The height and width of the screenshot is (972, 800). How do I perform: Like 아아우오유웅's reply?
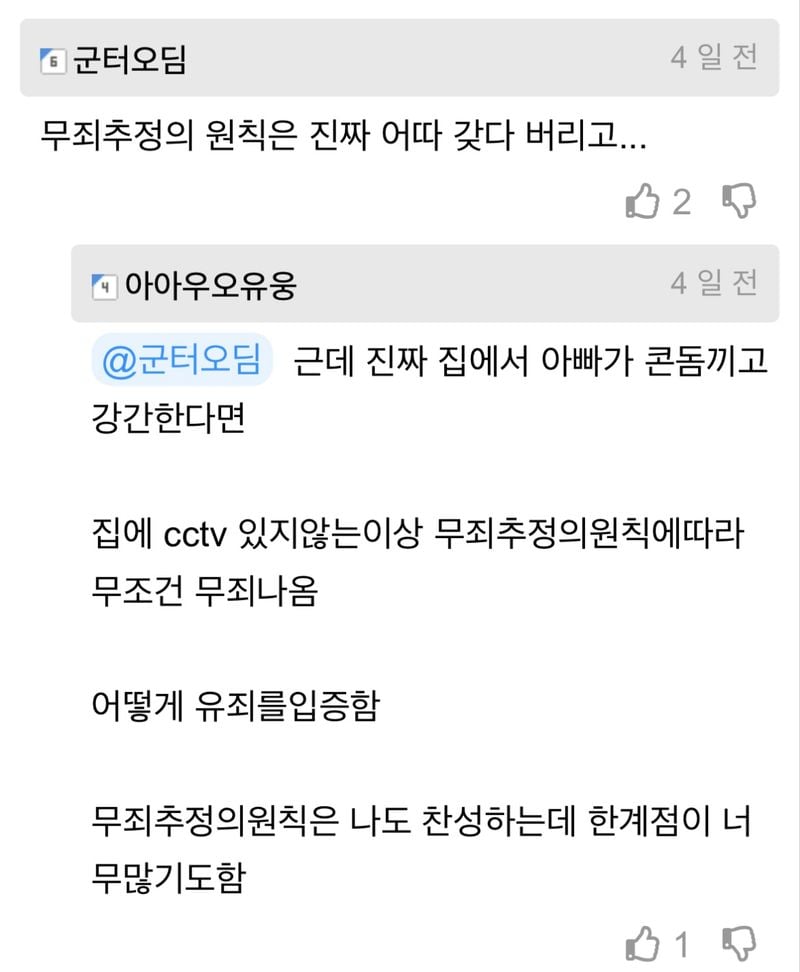(643, 943)
